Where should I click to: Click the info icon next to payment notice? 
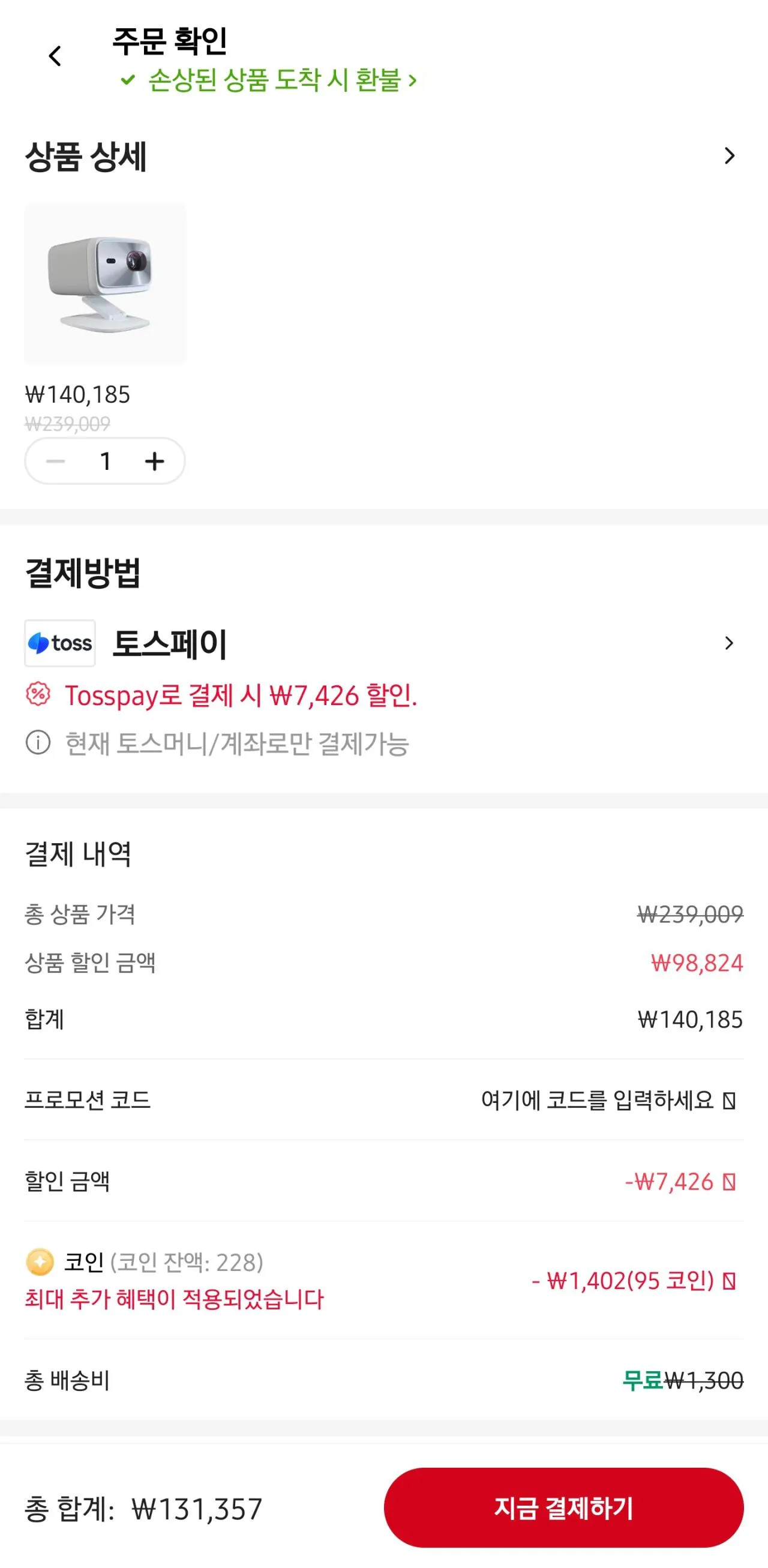point(38,743)
